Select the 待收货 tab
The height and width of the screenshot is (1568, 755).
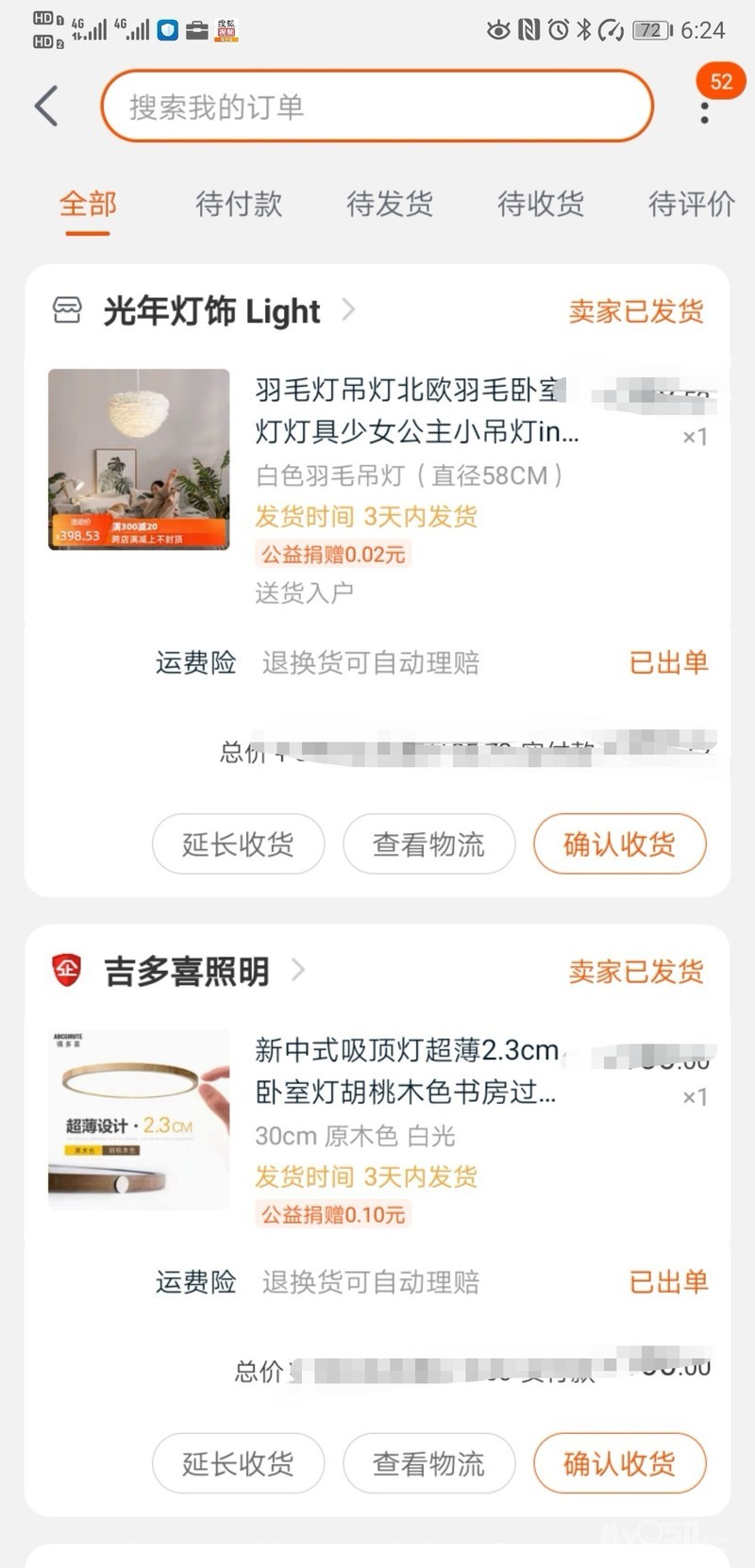coord(541,203)
